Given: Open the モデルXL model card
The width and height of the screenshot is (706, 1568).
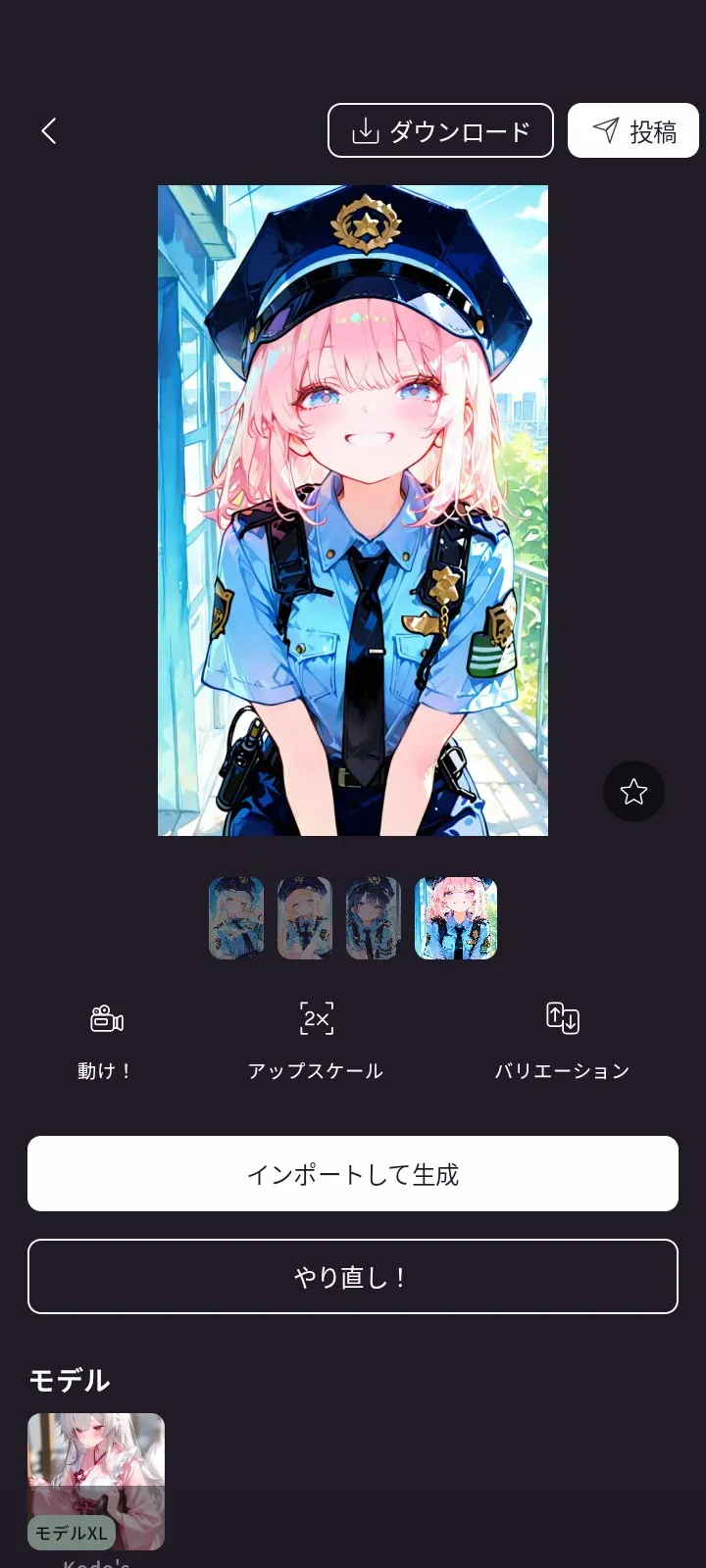Looking at the screenshot, I should [96, 1481].
